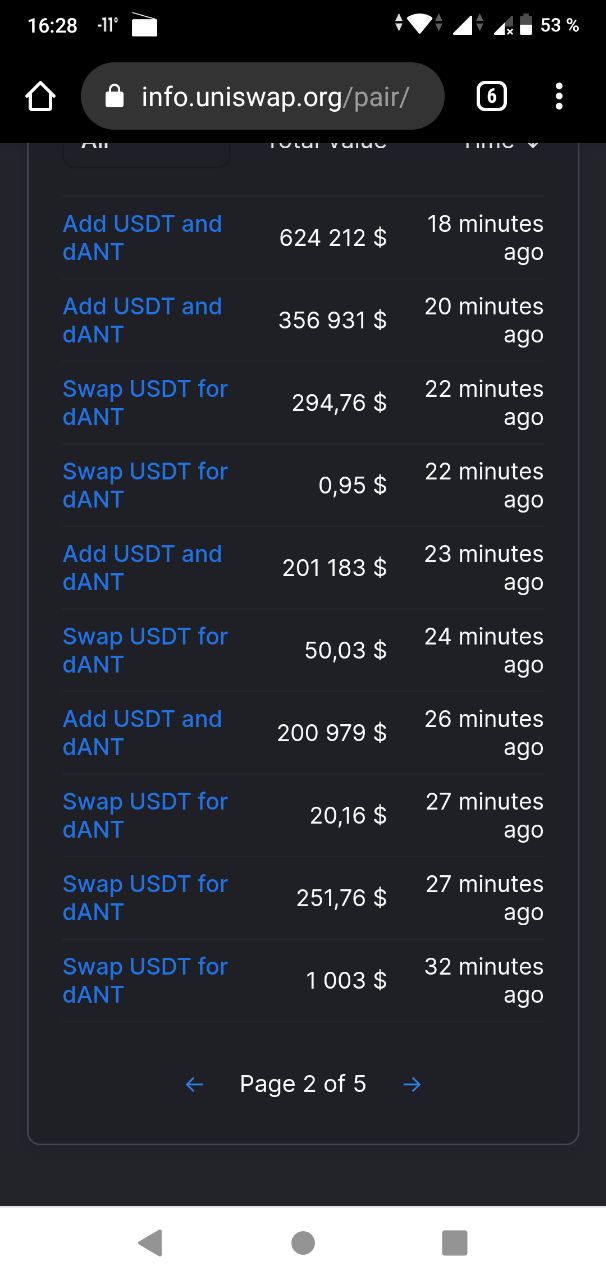Open the 624 212 $ Add USDT and dANT transaction
Screen dimensions: 606x1280
click(x=142, y=238)
